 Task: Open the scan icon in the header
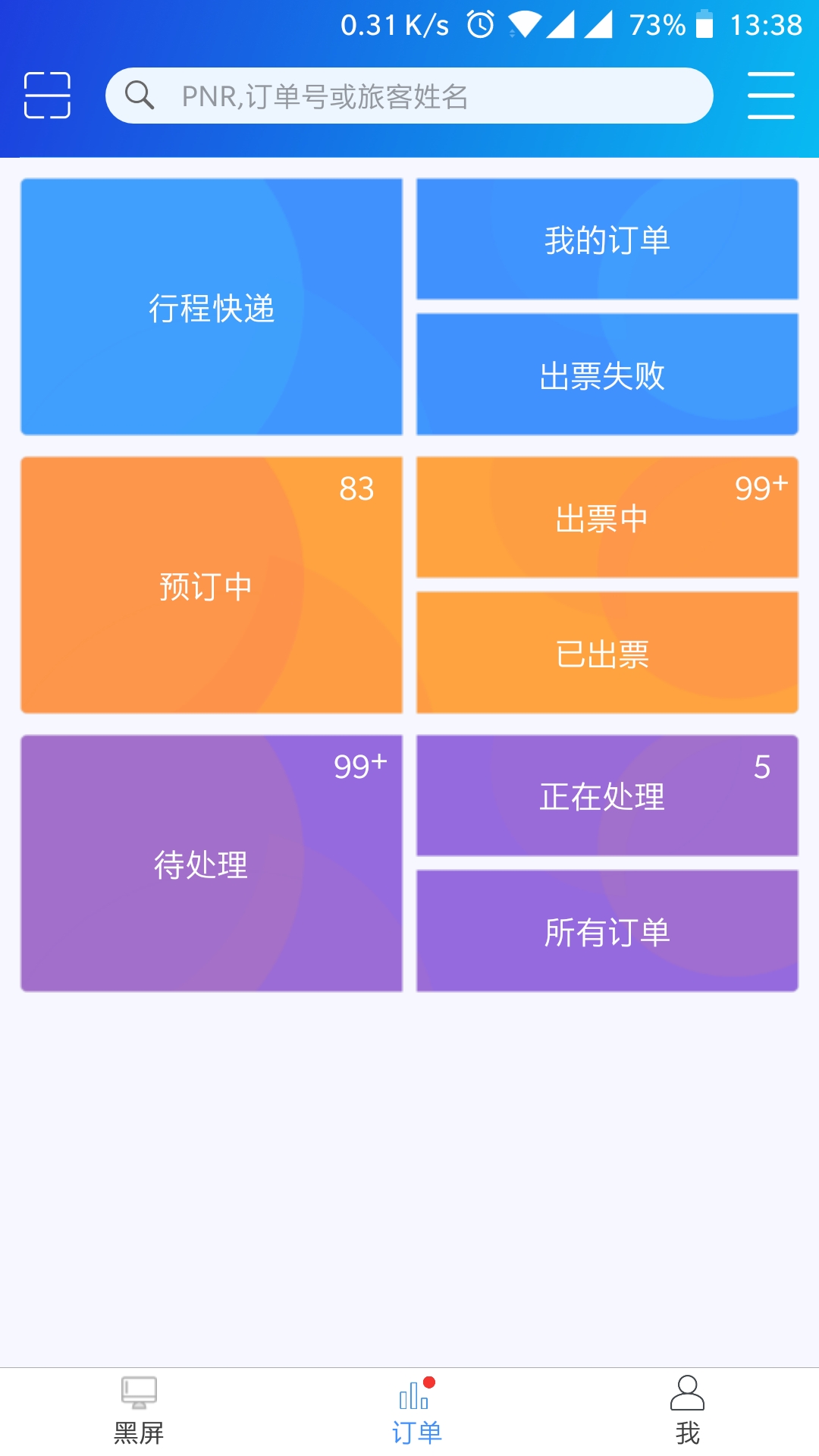[47, 96]
